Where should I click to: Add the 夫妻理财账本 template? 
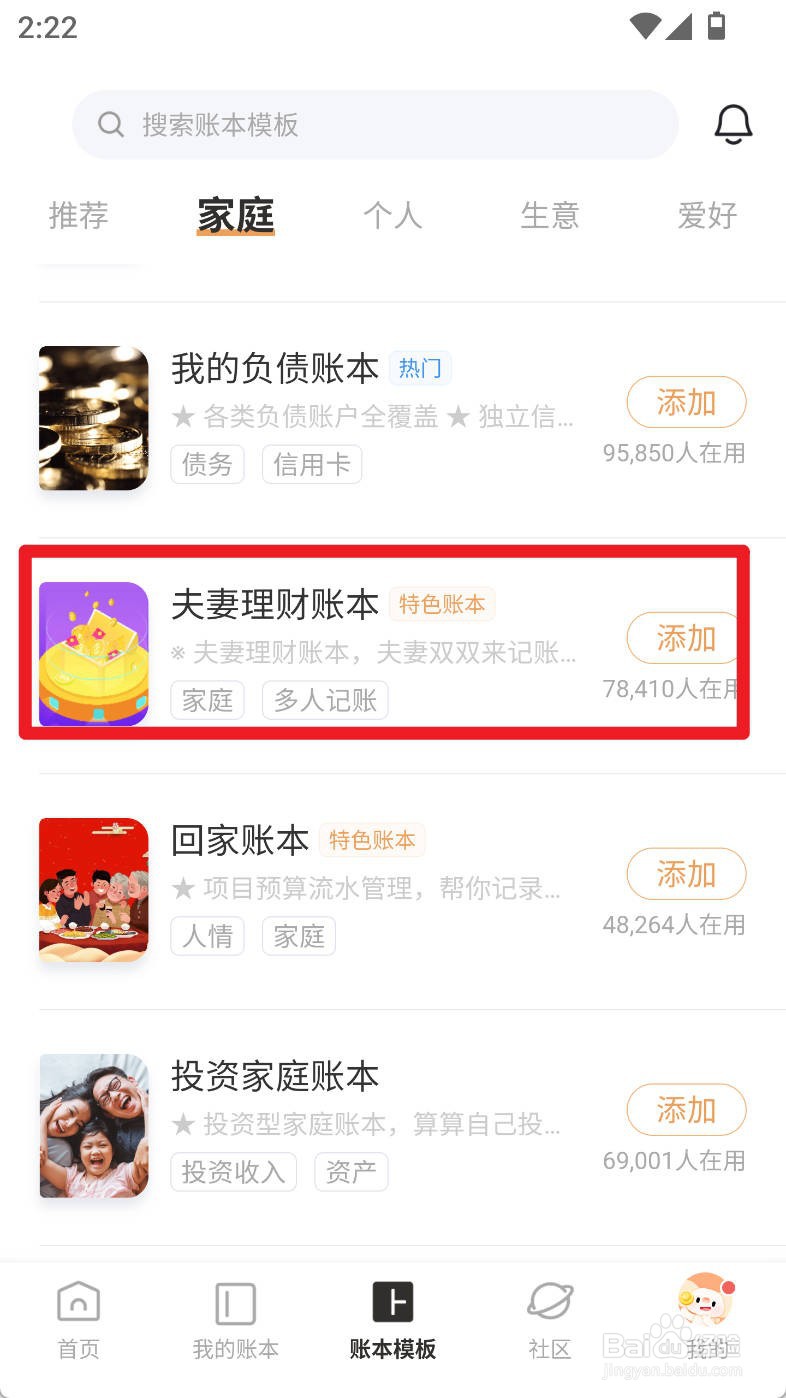click(x=686, y=639)
